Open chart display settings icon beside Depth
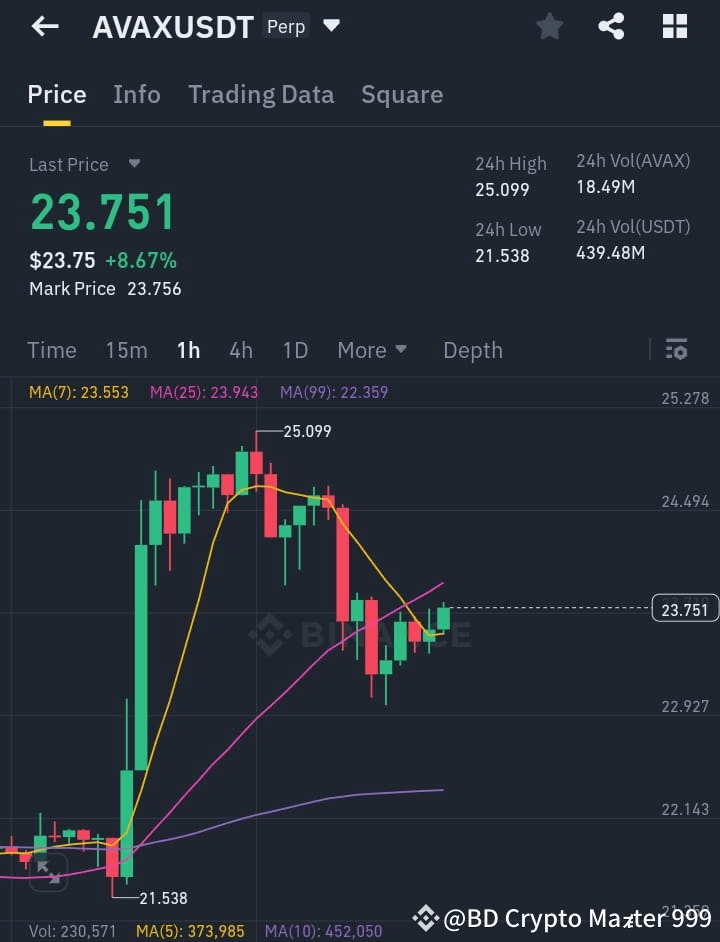Screen dimensions: 720x942 coord(676,350)
